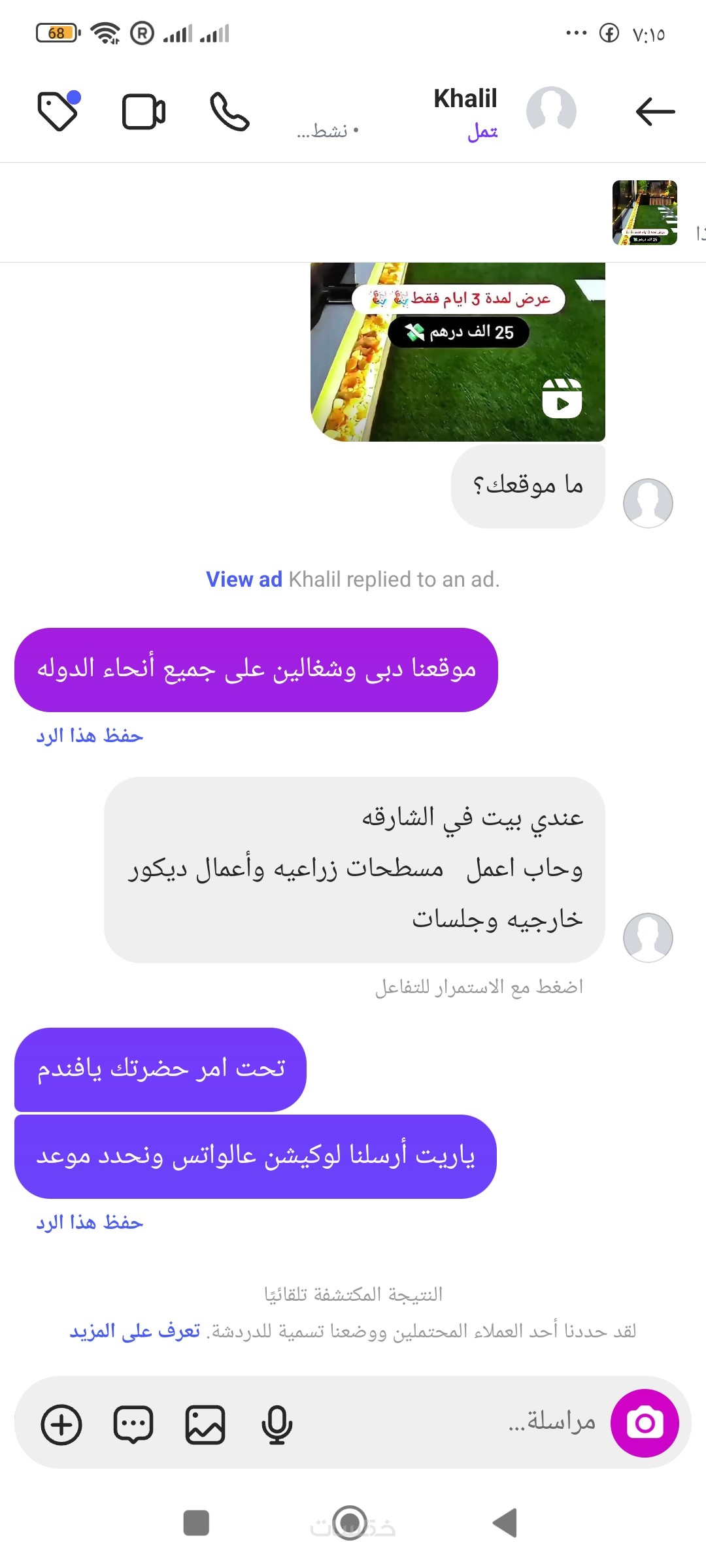This screenshot has width=706, height=1568.
Task: Tap the system recent apps button
Action: pos(196,1522)
